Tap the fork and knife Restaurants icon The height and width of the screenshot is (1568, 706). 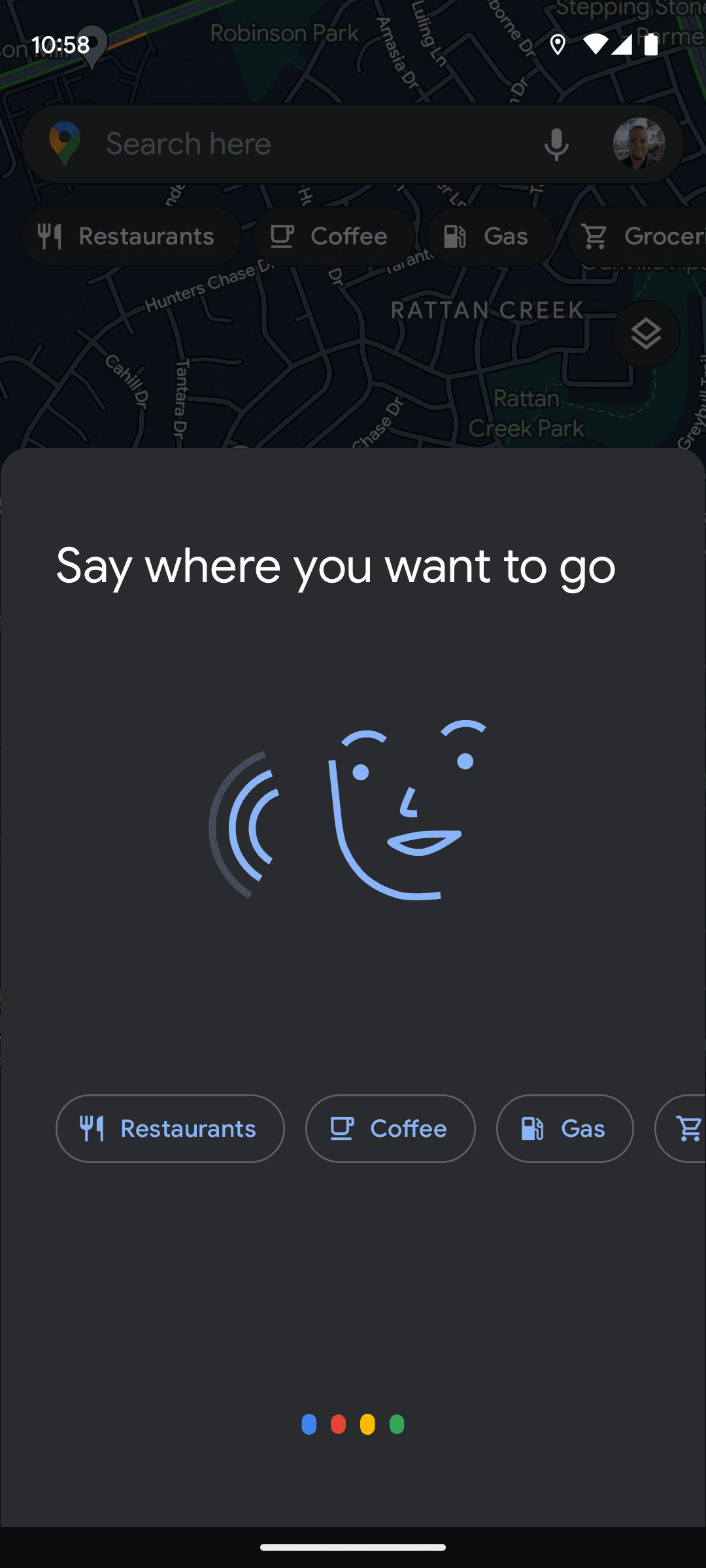click(x=51, y=237)
